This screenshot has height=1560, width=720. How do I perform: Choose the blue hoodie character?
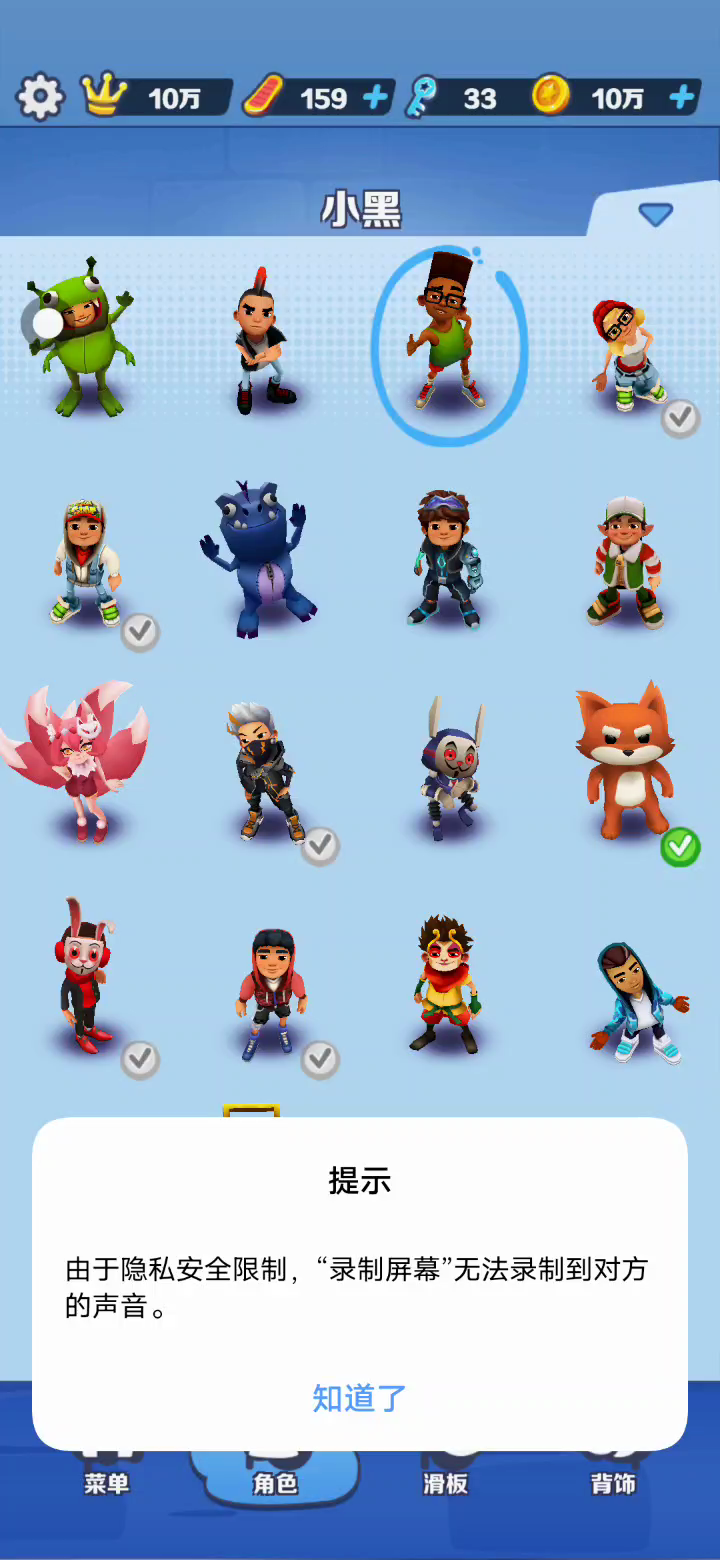pos(633,1000)
